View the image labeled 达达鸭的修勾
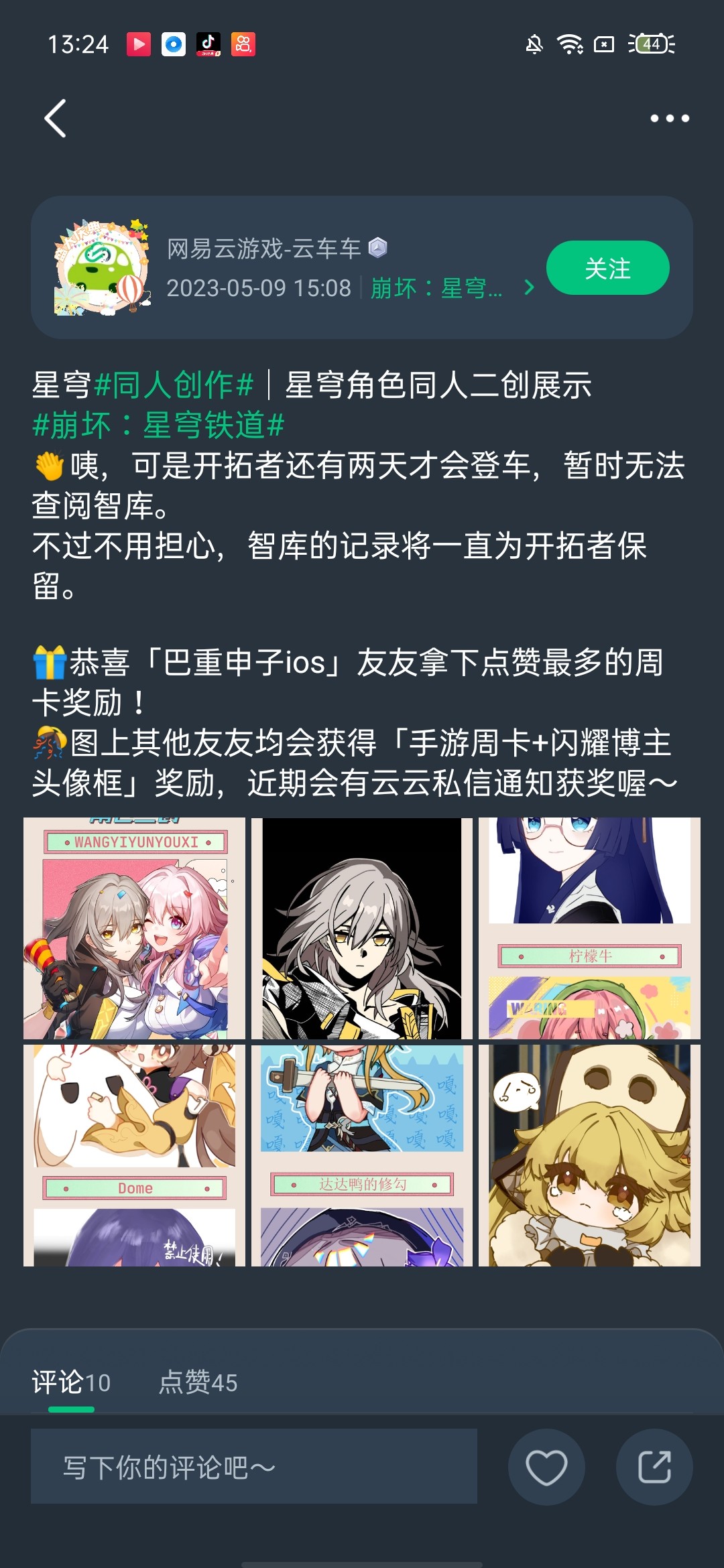The width and height of the screenshot is (724, 1568). click(361, 1155)
